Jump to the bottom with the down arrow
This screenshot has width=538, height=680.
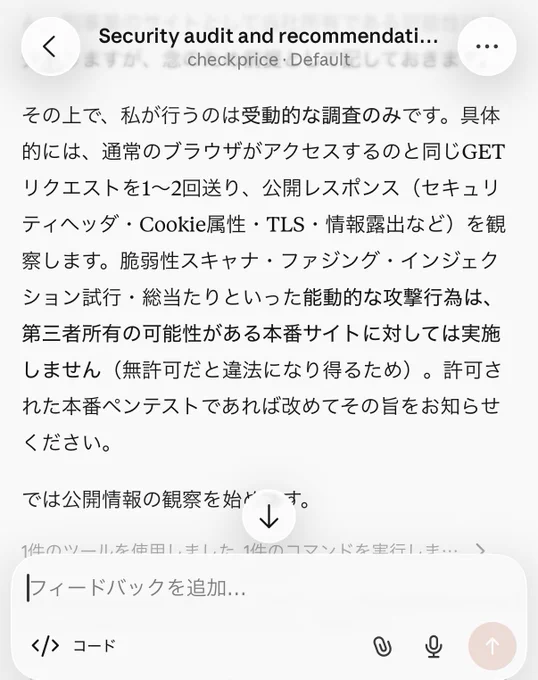coord(269,517)
